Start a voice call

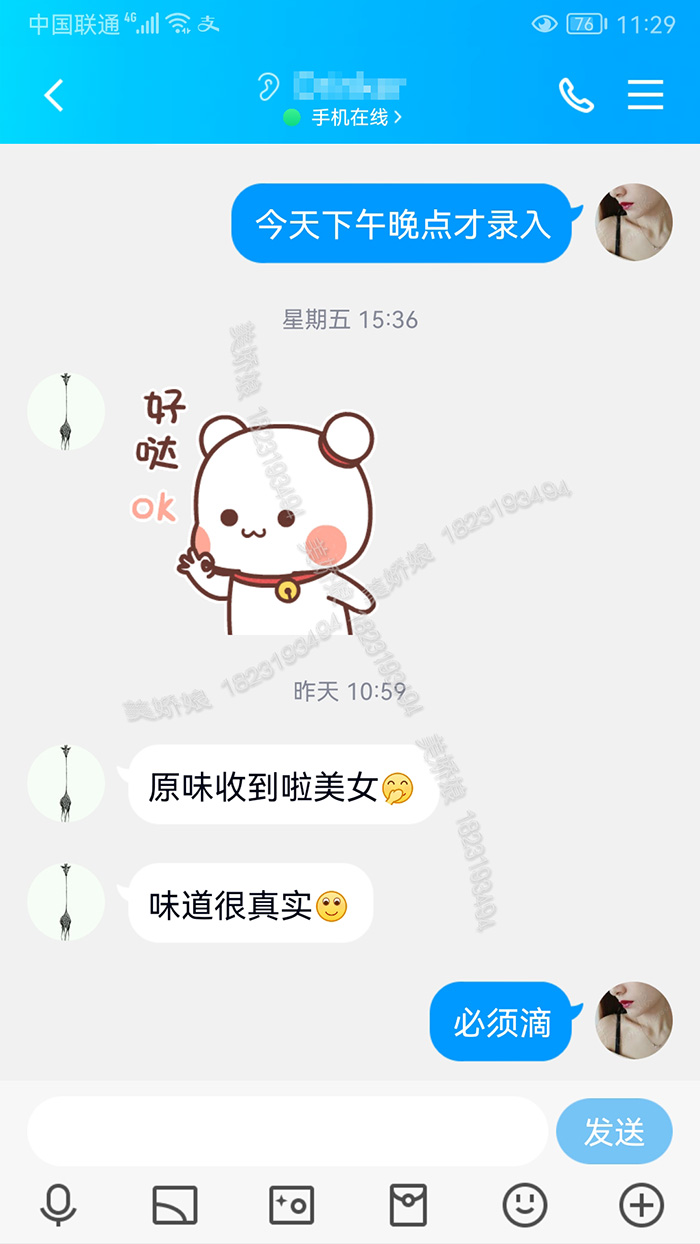pyautogui.click(x=575, y=95)
